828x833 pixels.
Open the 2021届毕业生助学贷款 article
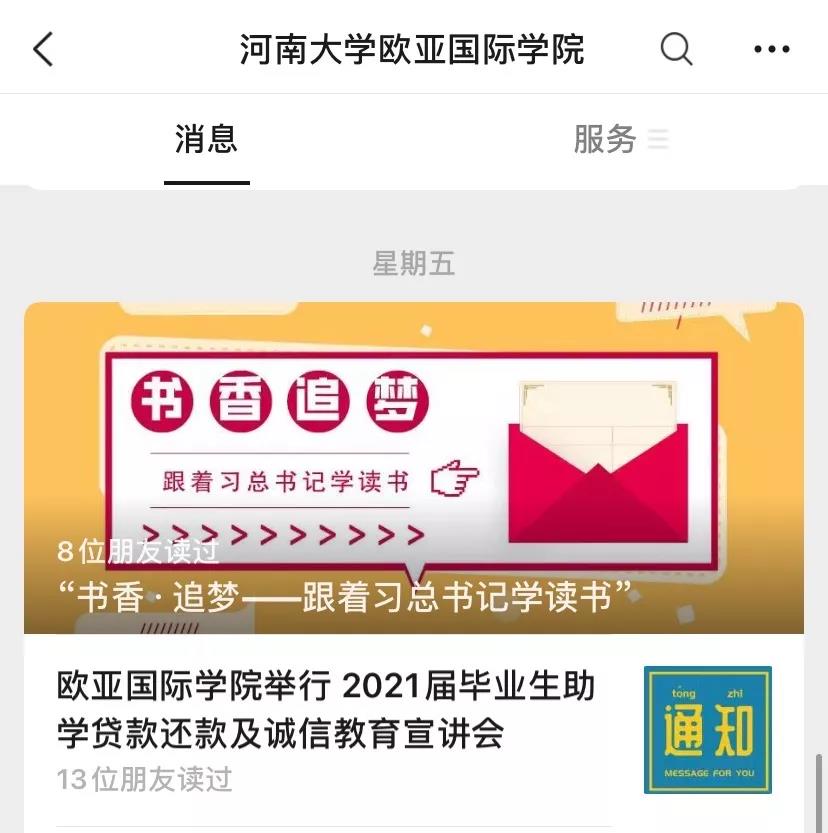click(x=330, y=712)
